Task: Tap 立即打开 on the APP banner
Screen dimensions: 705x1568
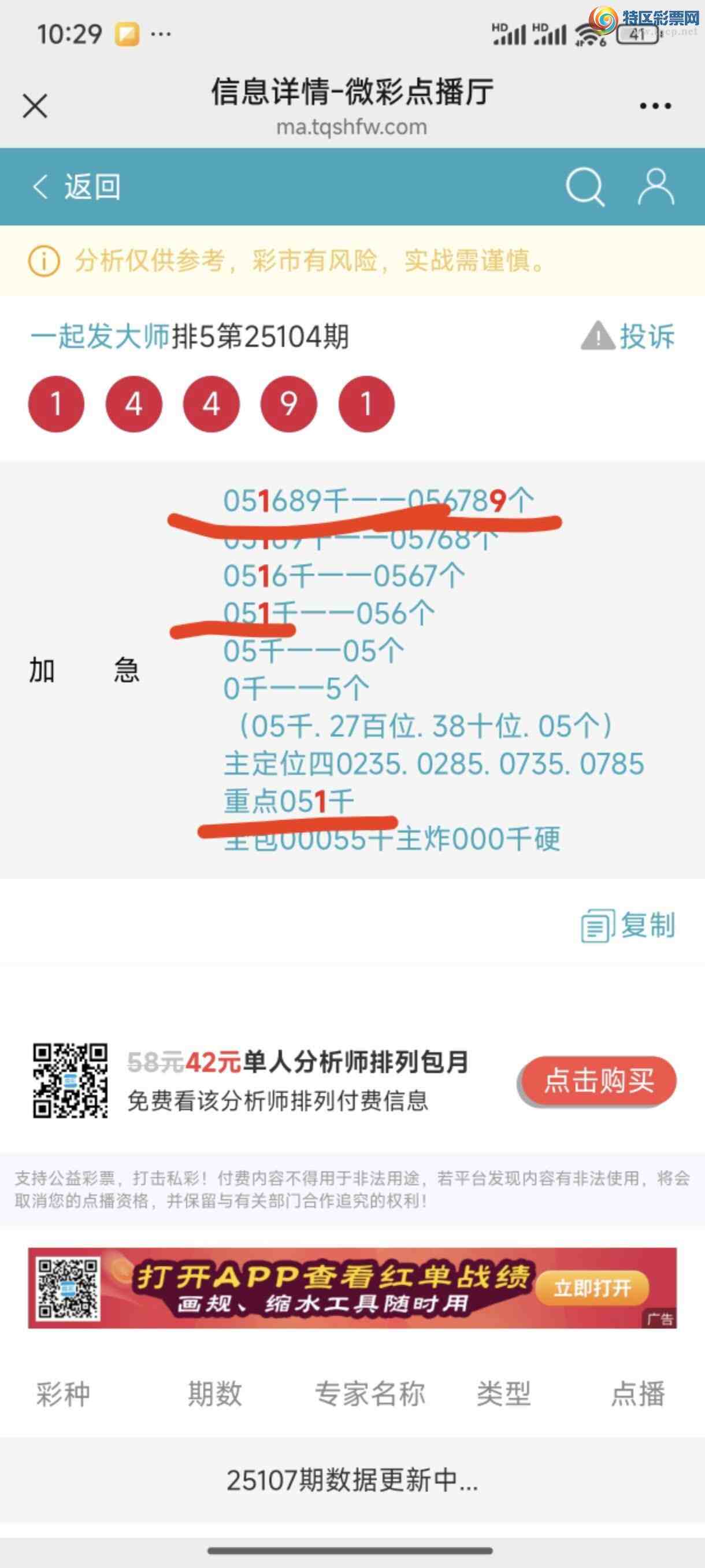Action: click(x=592, y=1288)
